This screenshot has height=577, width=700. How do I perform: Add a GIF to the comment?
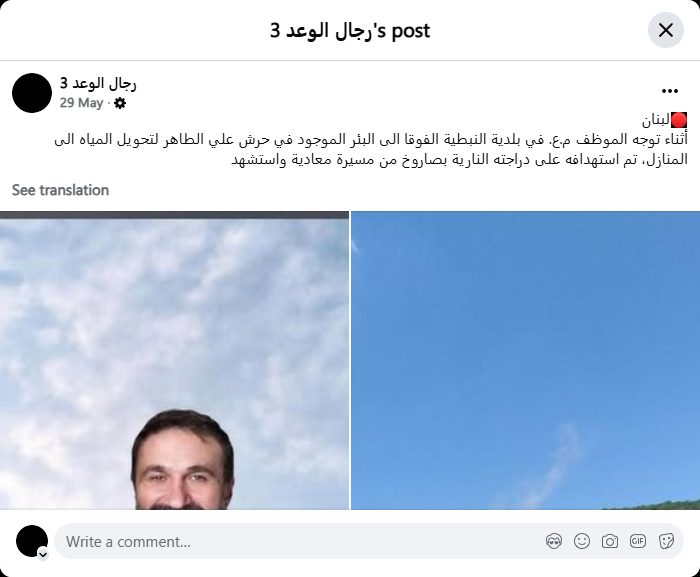click(x=638, y=541)
